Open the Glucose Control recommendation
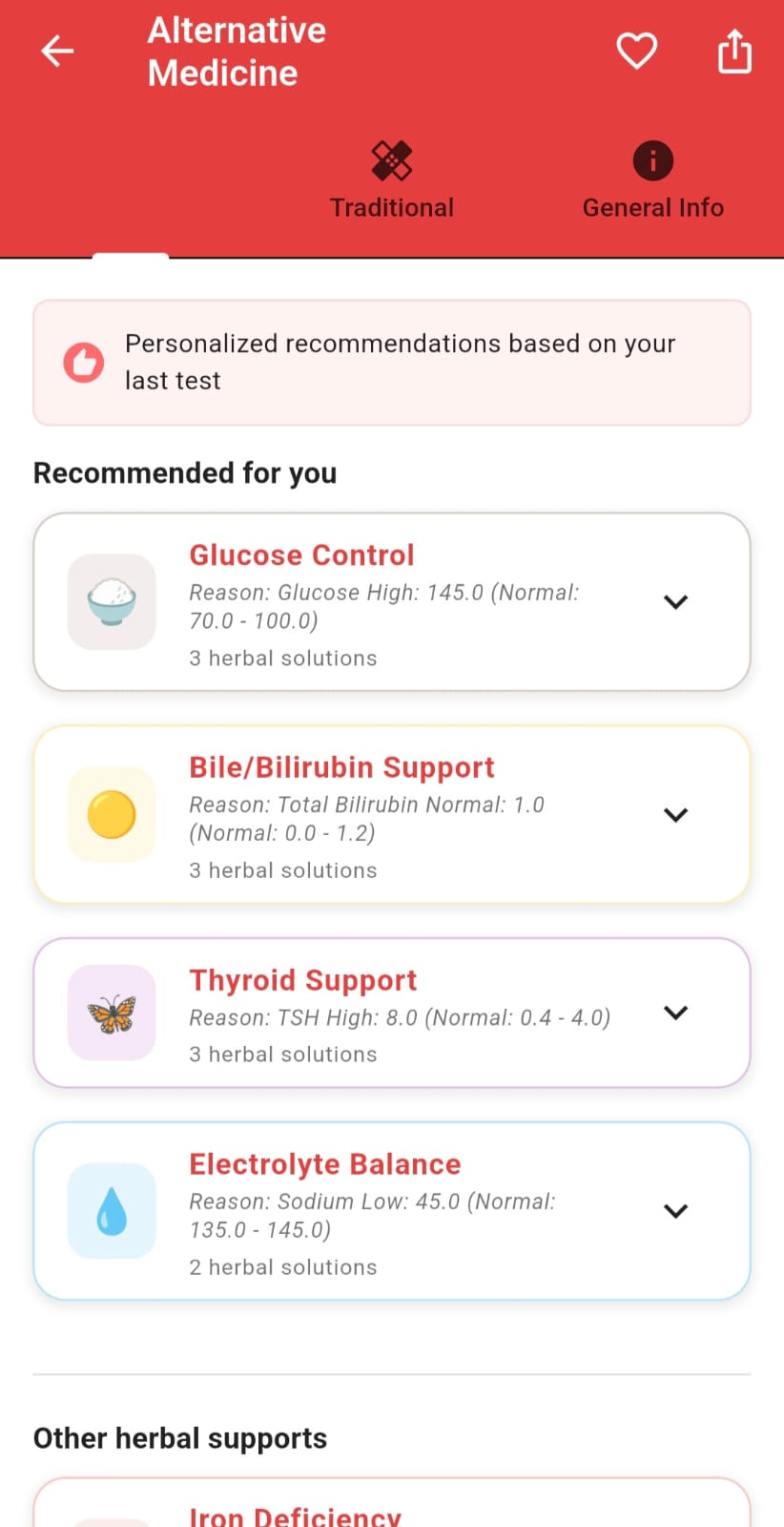 [x=301, y=554]
